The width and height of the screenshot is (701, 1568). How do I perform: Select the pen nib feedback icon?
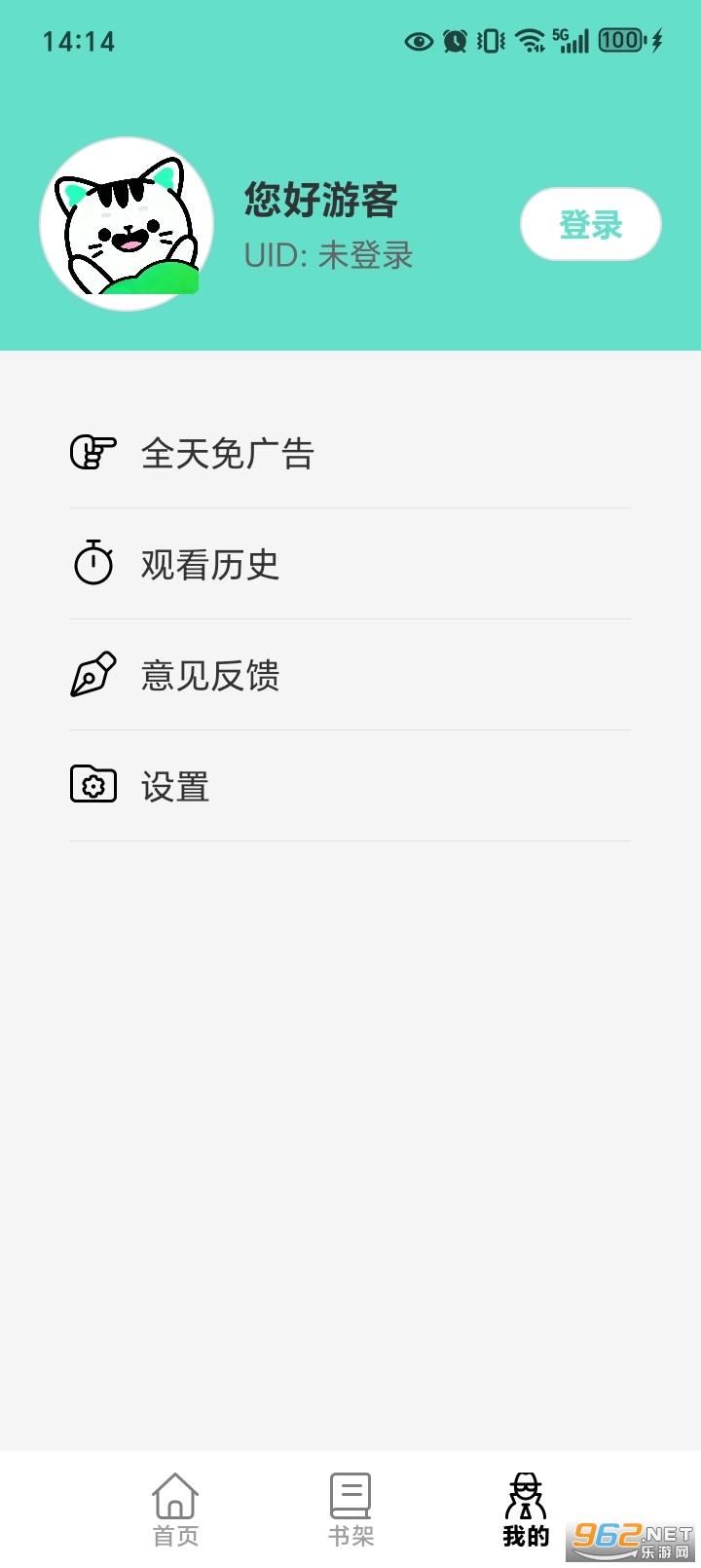[92, 675]
